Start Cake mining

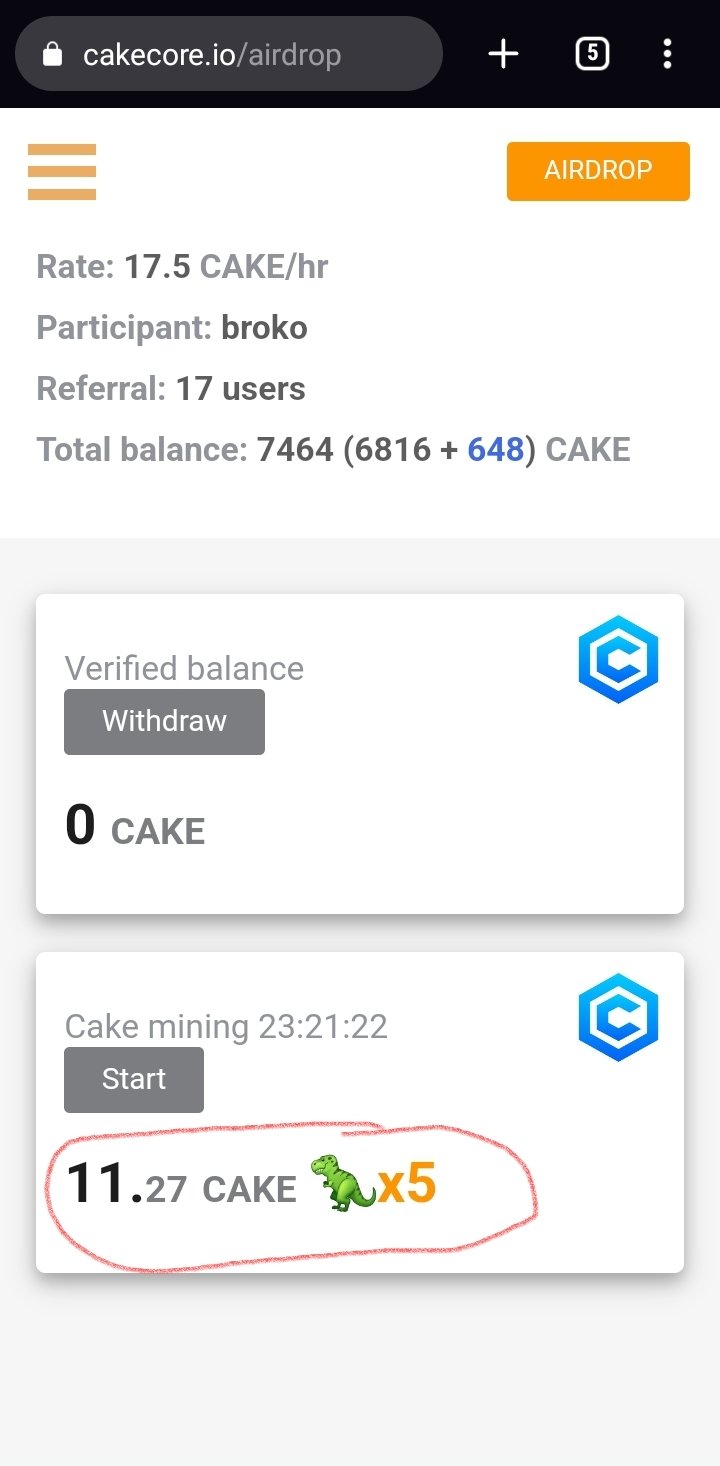(134, 1079)
